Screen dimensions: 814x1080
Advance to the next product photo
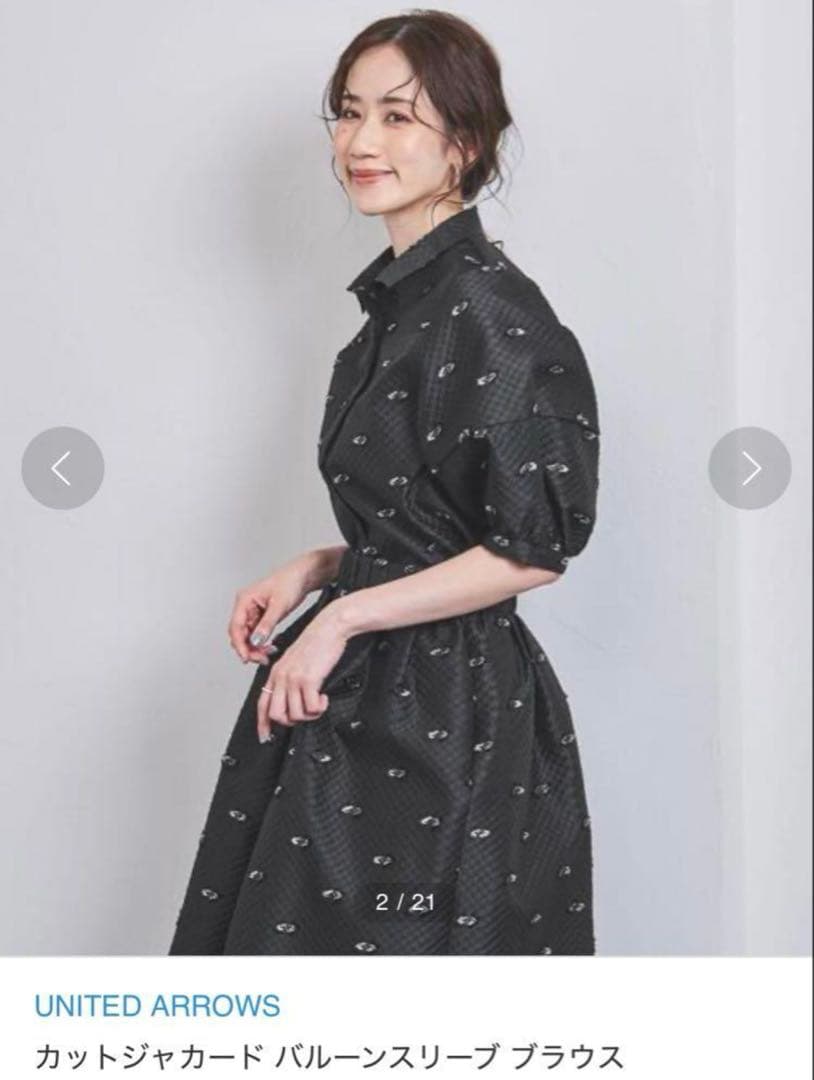pyautogui.click(x=750, y=468)
